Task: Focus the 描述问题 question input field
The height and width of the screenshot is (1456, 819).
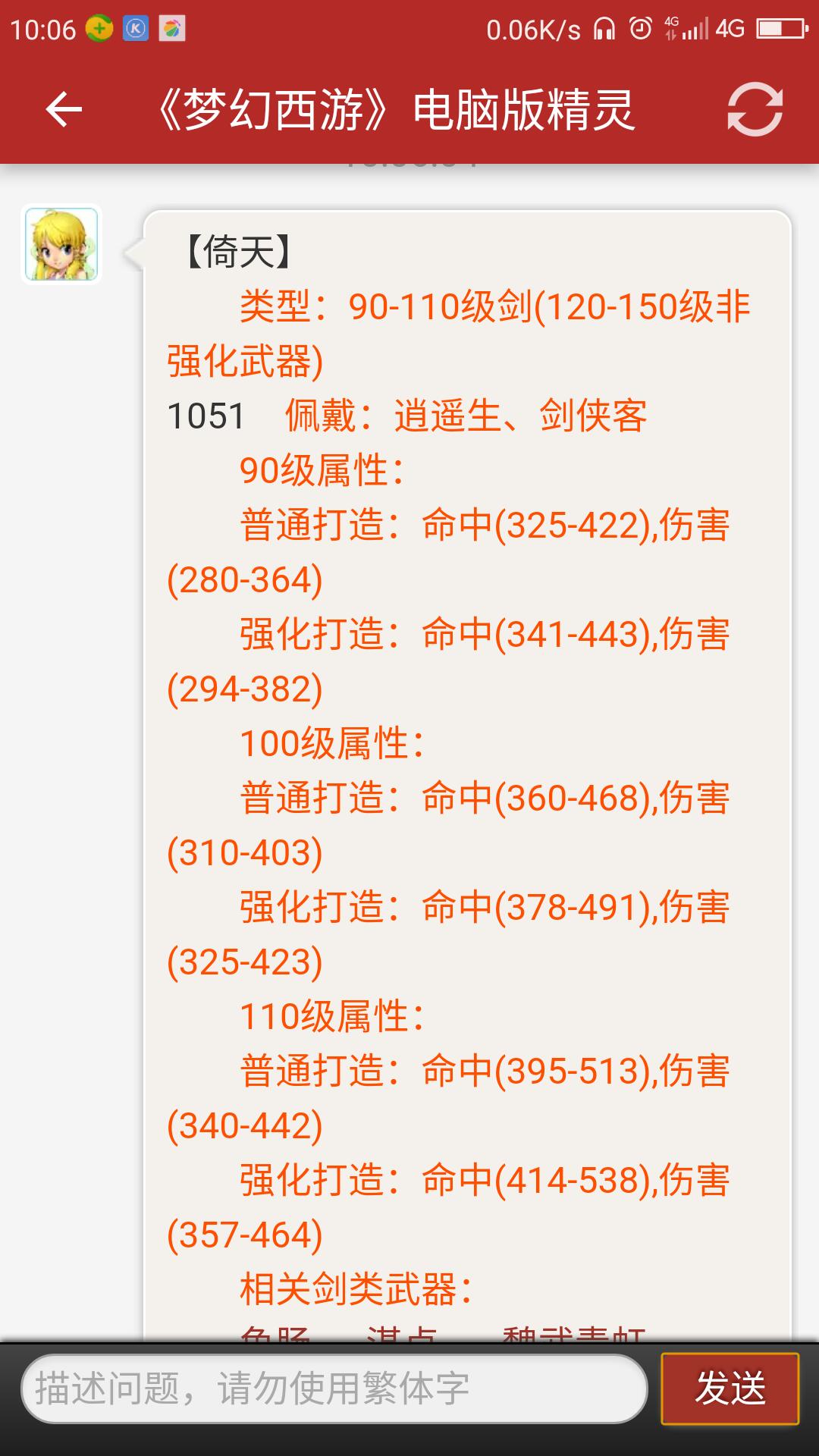Action: 334,1389
